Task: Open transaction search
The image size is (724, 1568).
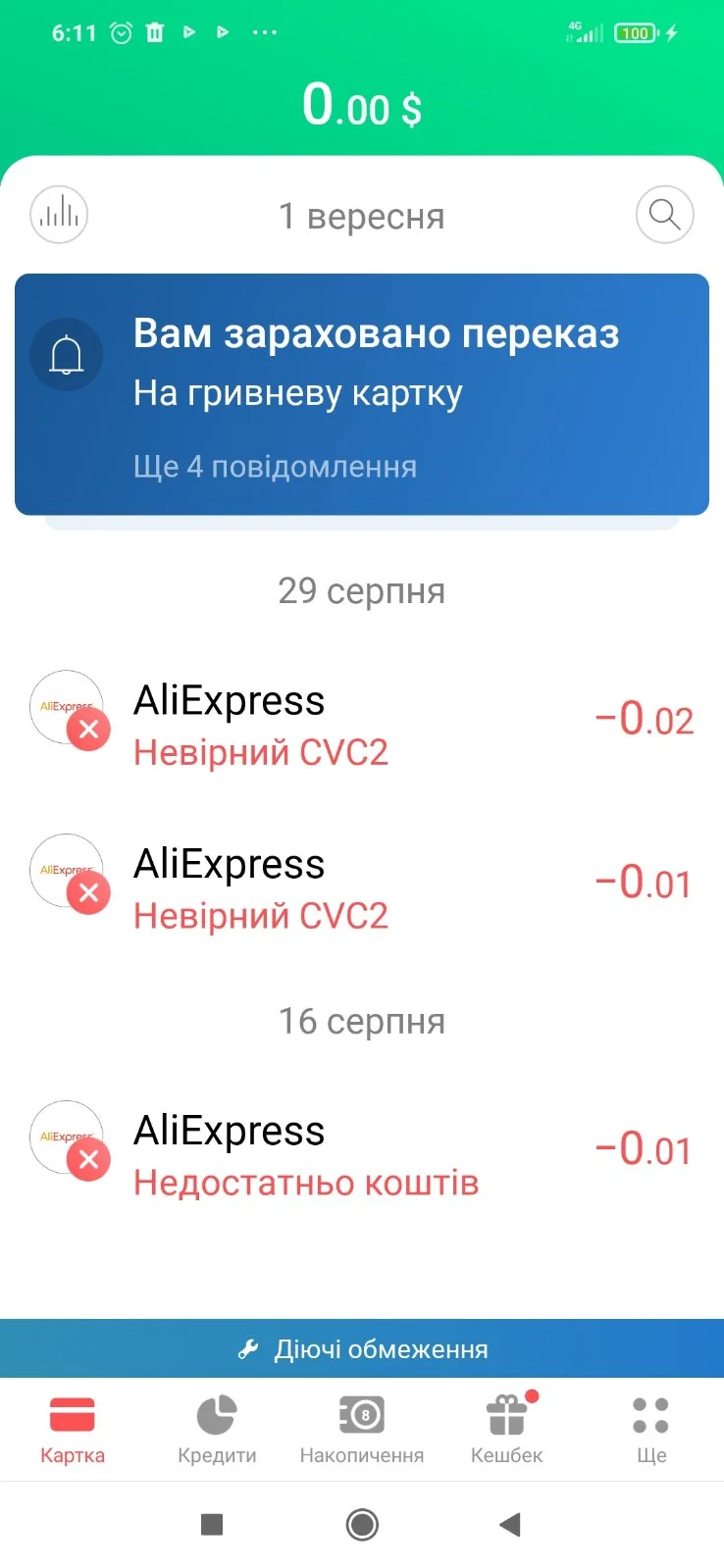Action: (664, 214)
